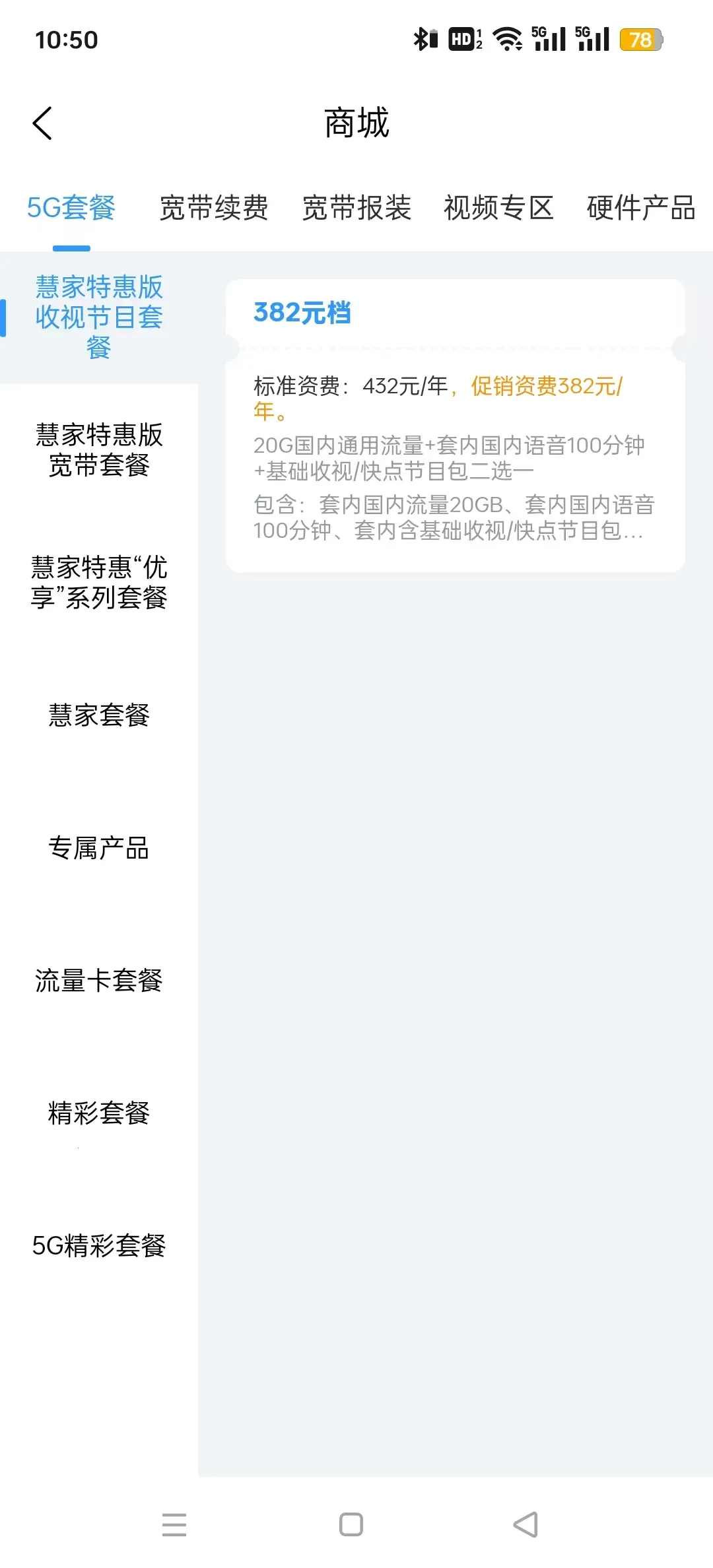Screen dimensions: 713x1568
Task: Tap the Wi-Fi icon in status bar
Action: (x=507, y=39)
